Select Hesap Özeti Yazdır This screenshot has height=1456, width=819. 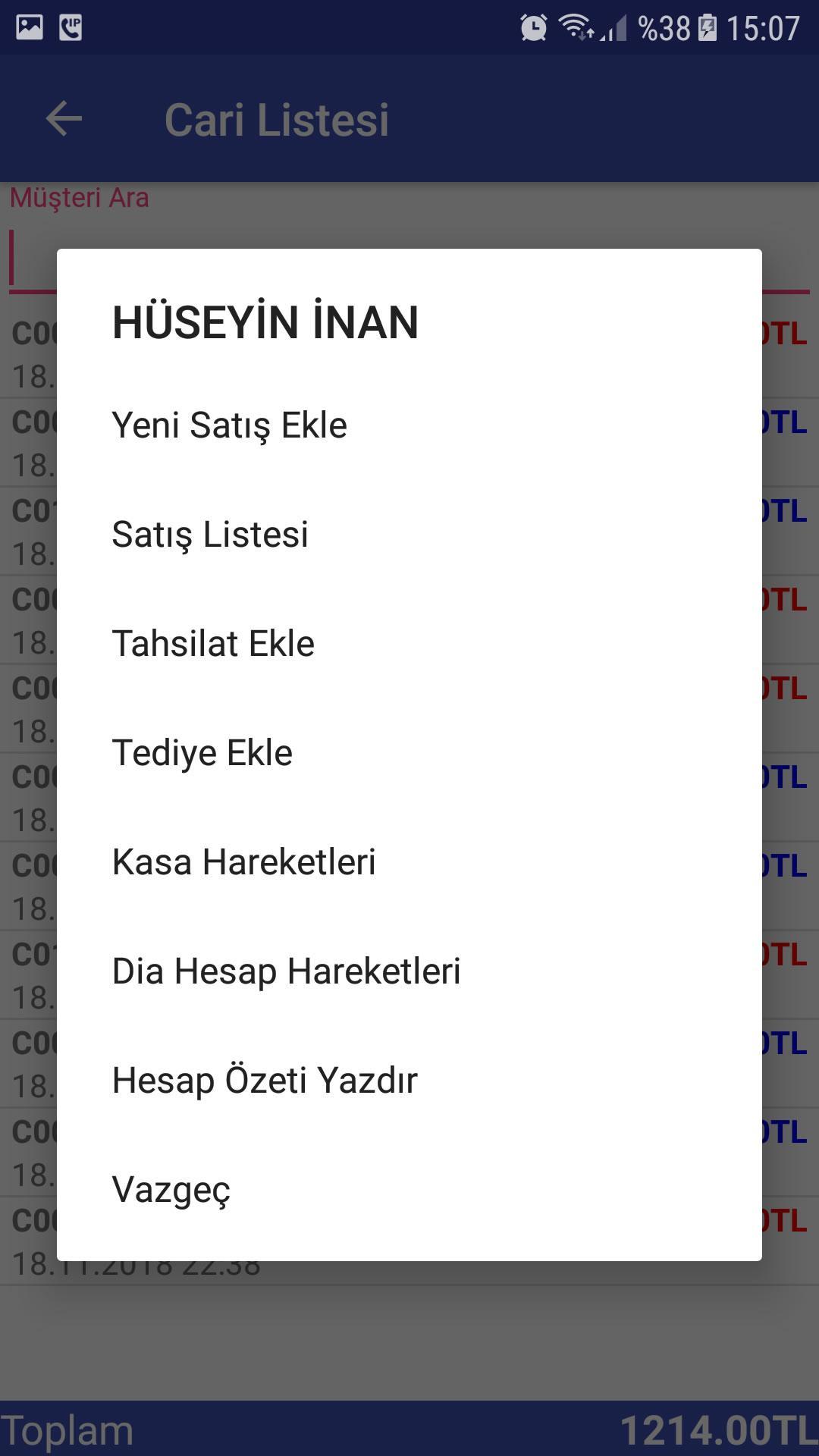click(x=409, y=1081)
